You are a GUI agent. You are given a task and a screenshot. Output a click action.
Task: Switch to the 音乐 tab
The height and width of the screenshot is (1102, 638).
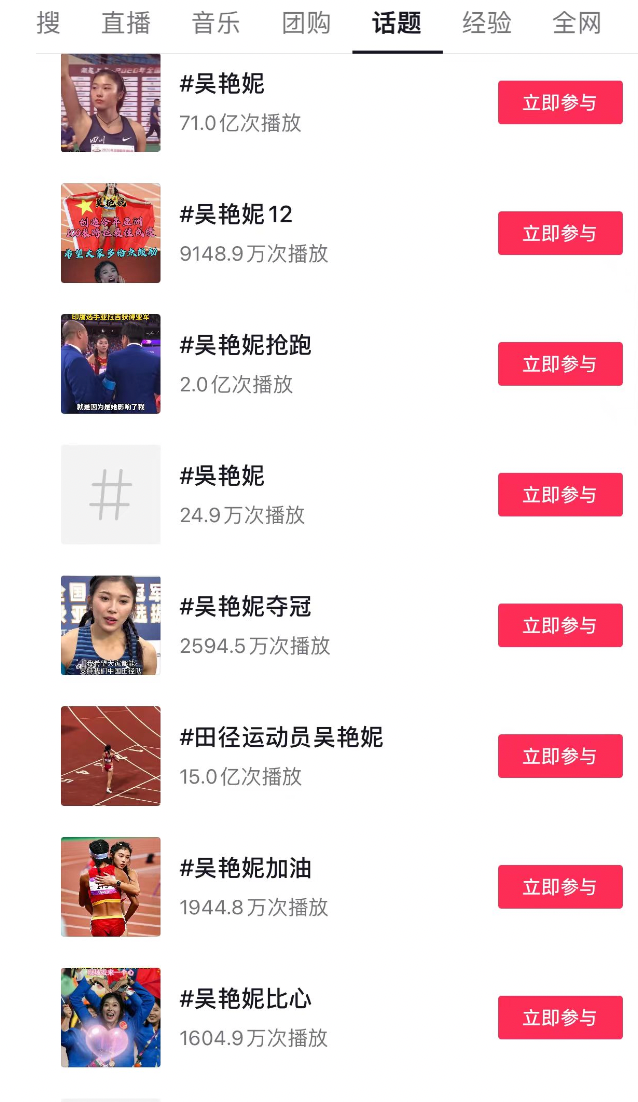point(216,23)
